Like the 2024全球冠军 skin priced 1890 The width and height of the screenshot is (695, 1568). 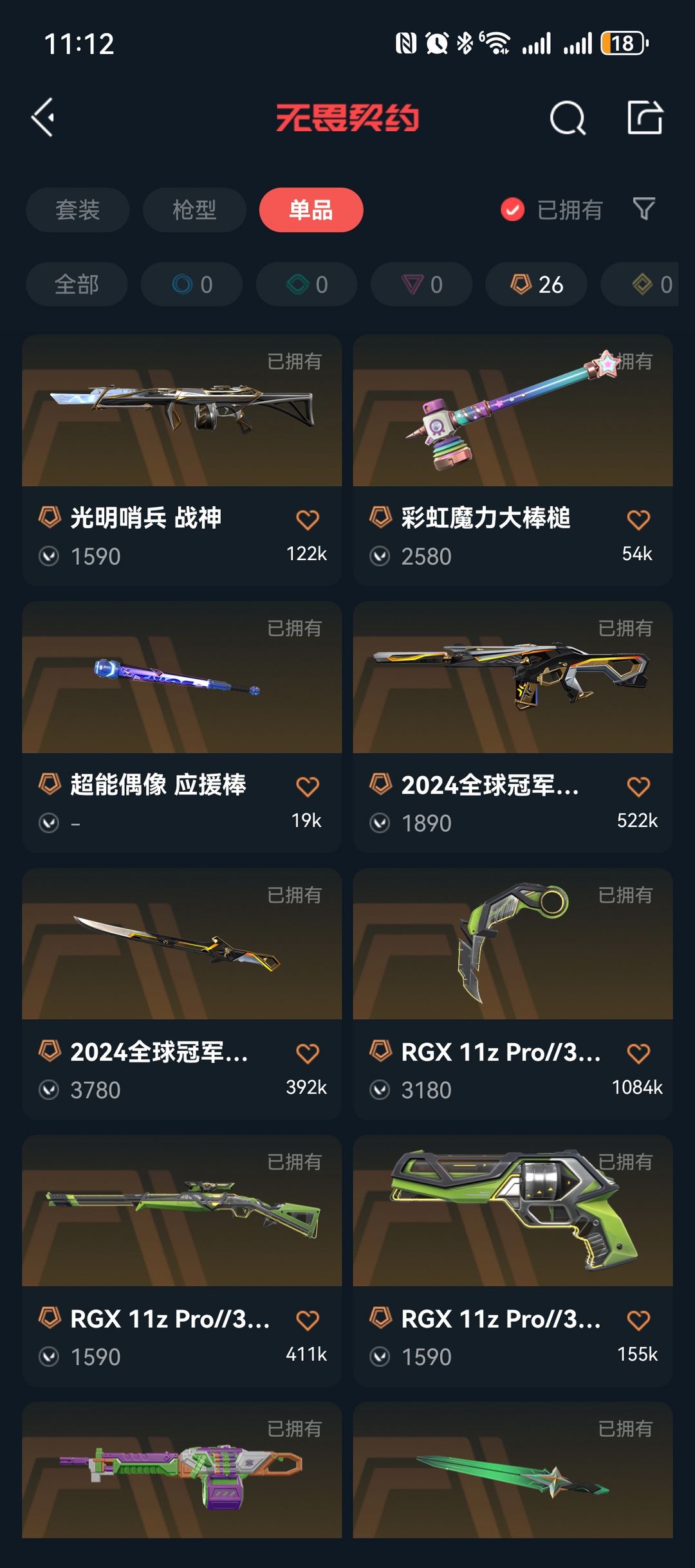(638, 787)
